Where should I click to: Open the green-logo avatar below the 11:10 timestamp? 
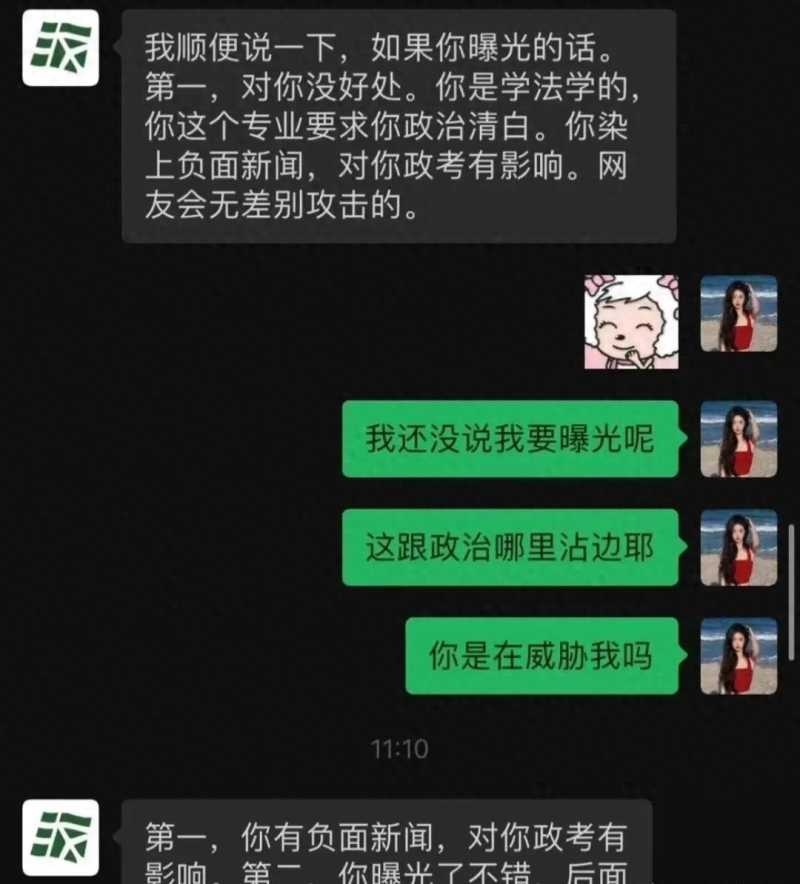(x=60, y=837)
